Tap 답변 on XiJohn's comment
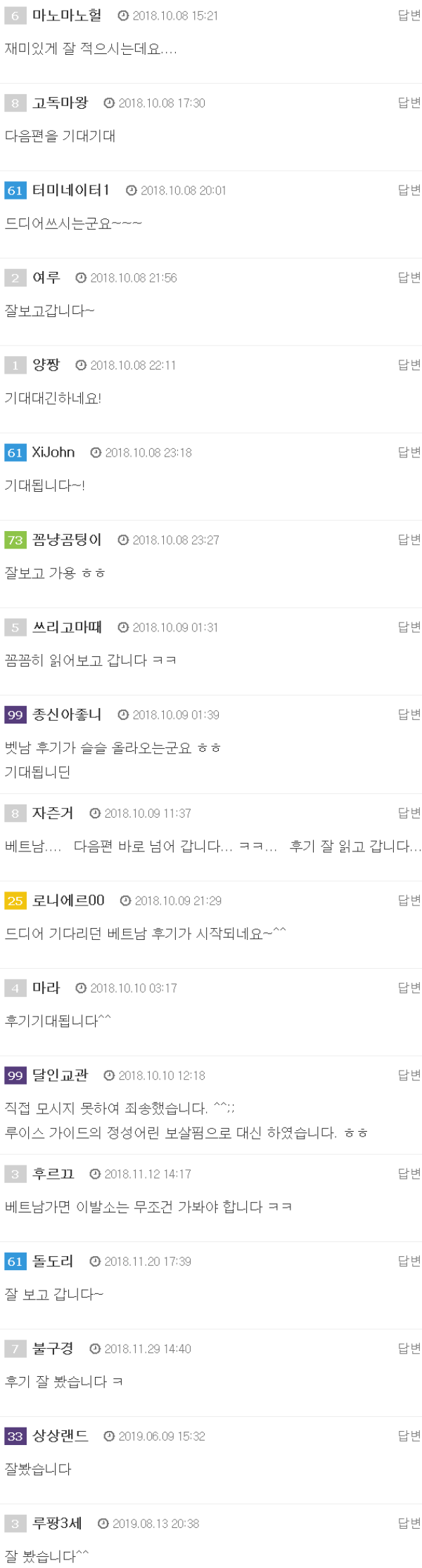The image size is (422, 1568). tap(409, 452)
